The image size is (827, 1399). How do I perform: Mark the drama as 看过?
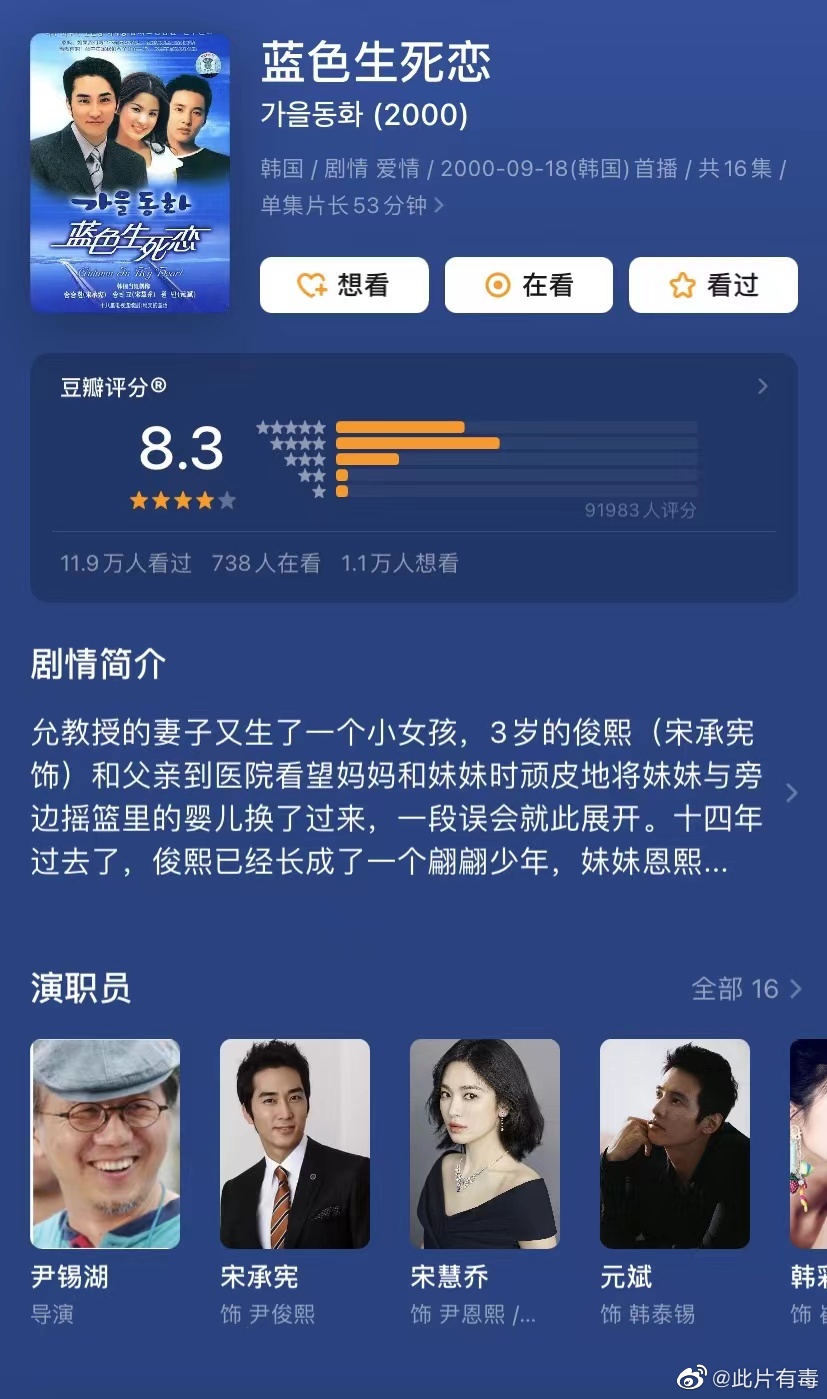713,285
